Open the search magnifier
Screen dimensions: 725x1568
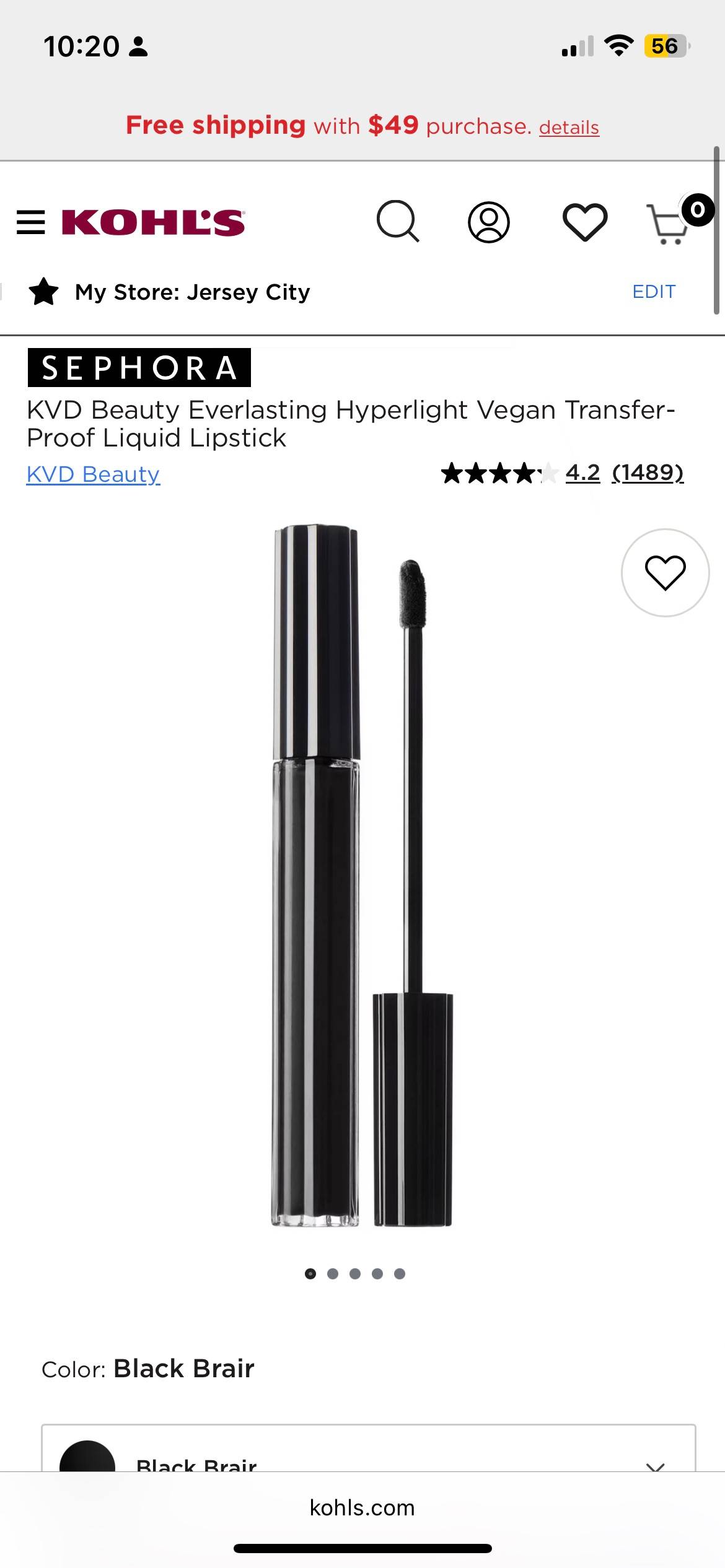coord(398,221)
